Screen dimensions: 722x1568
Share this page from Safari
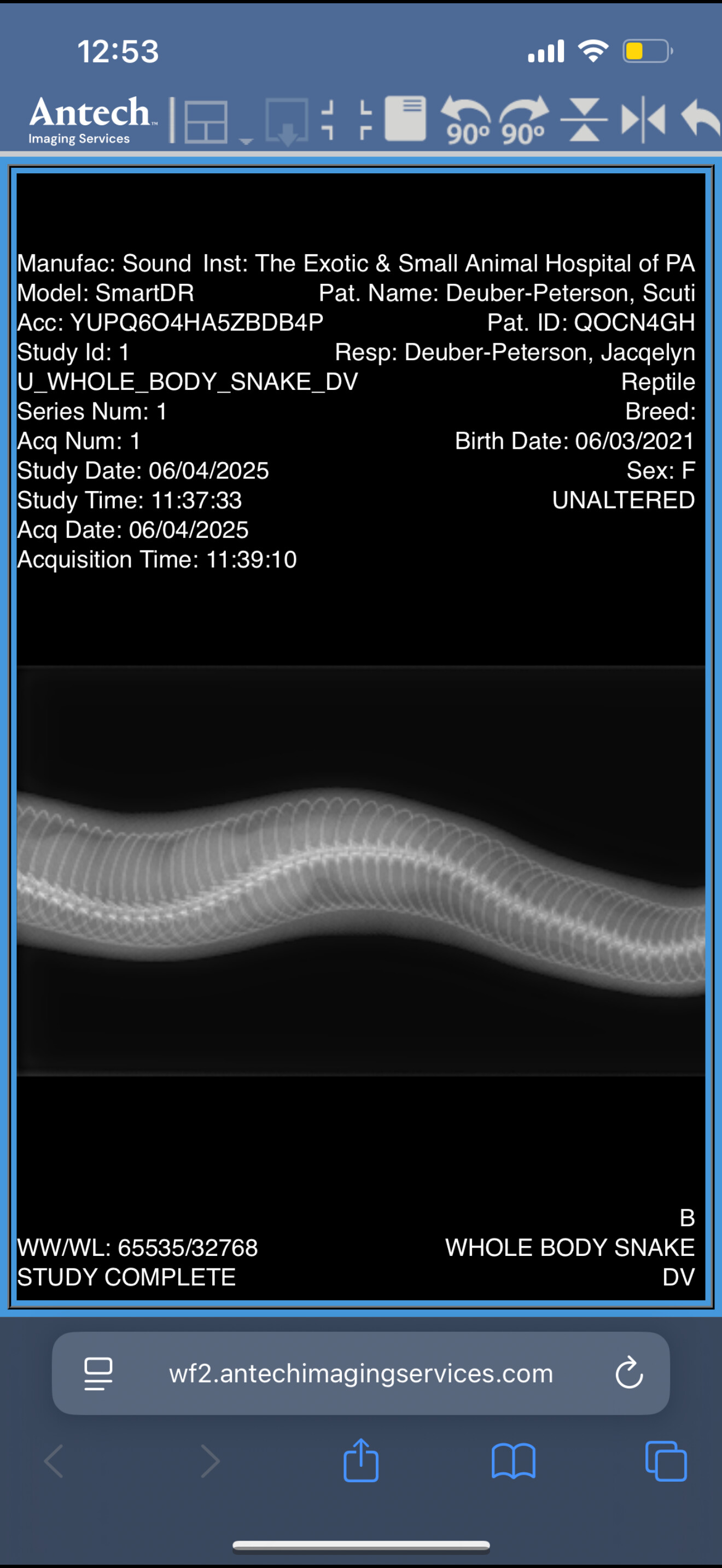click(x=360, y=1460)
